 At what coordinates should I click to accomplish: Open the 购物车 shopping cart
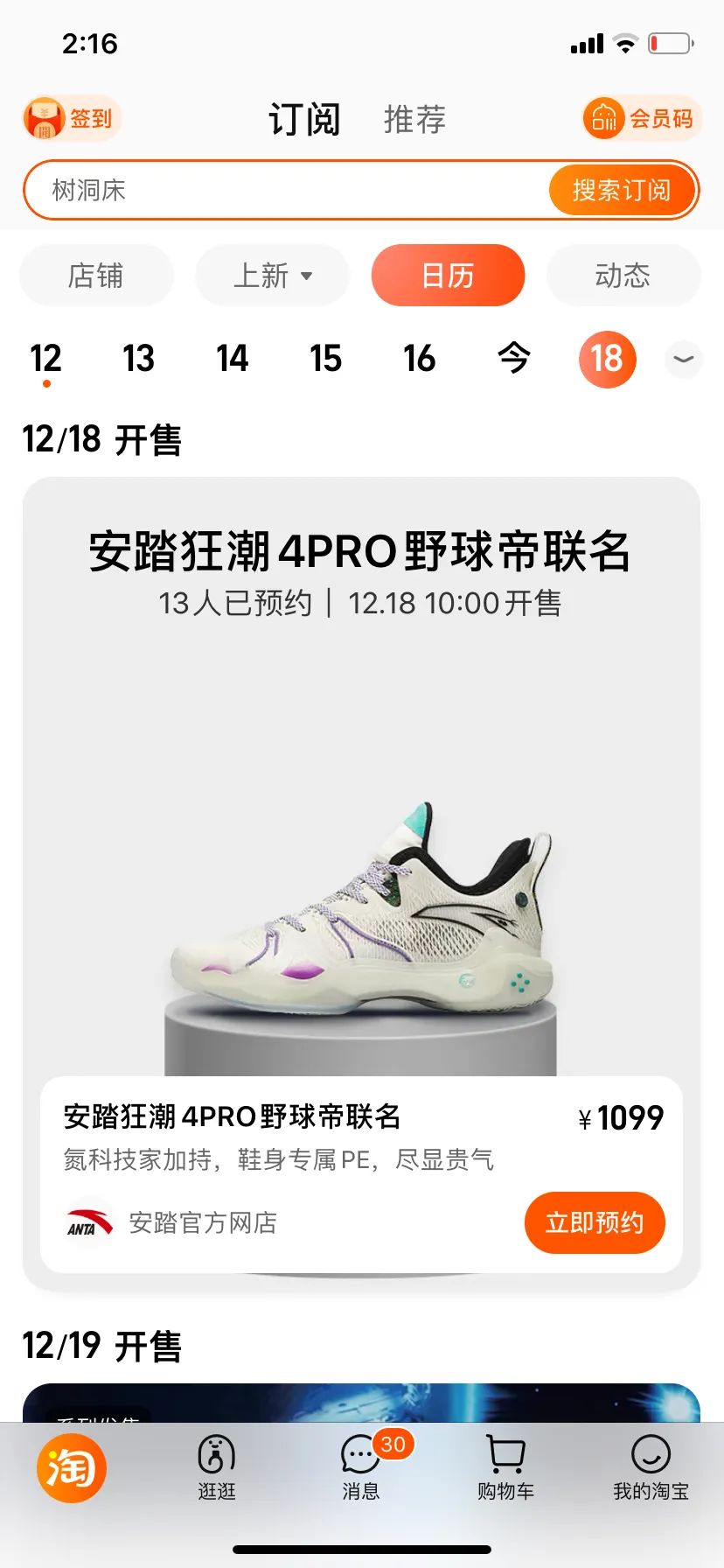click(505, 1468)
